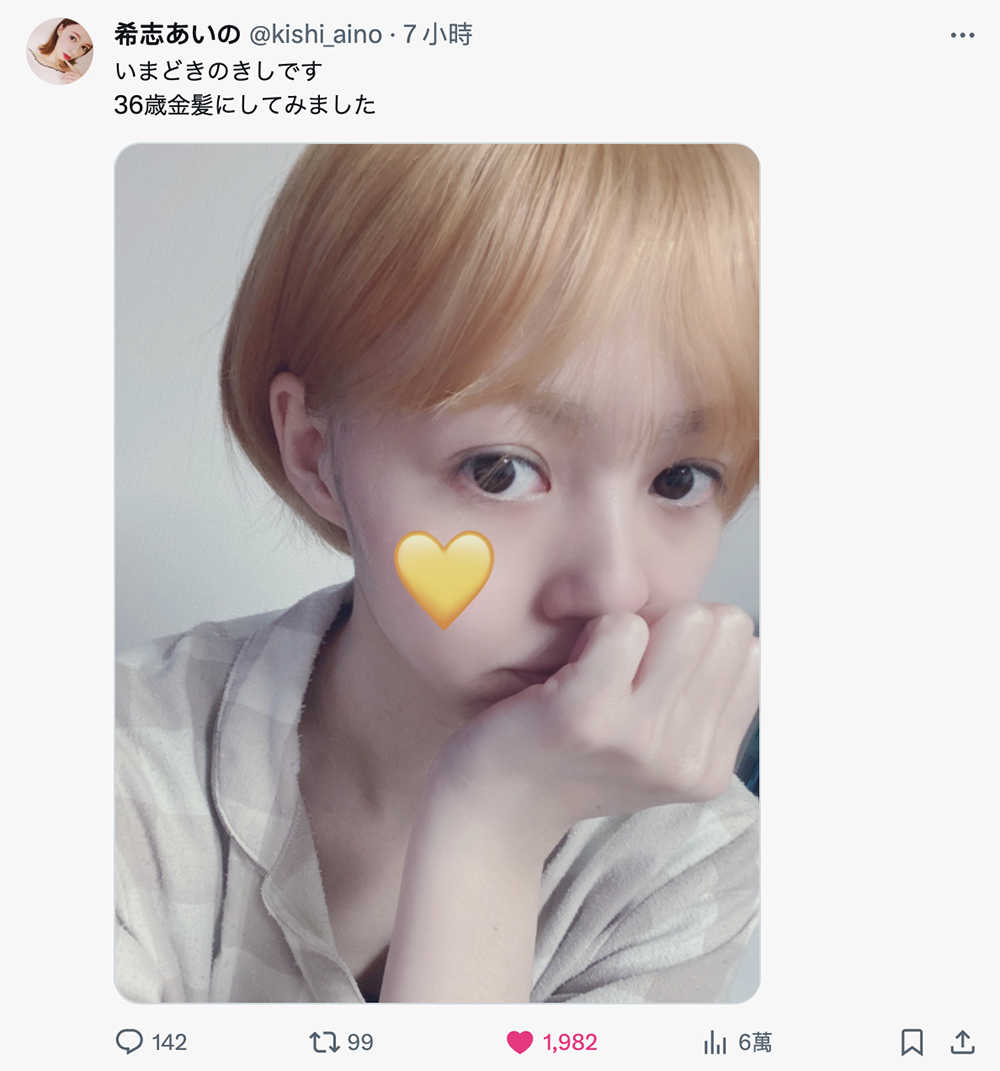Repost using the retweet icon with 99
This screenshot has width=1000, height=1071.
point(324,1042)
